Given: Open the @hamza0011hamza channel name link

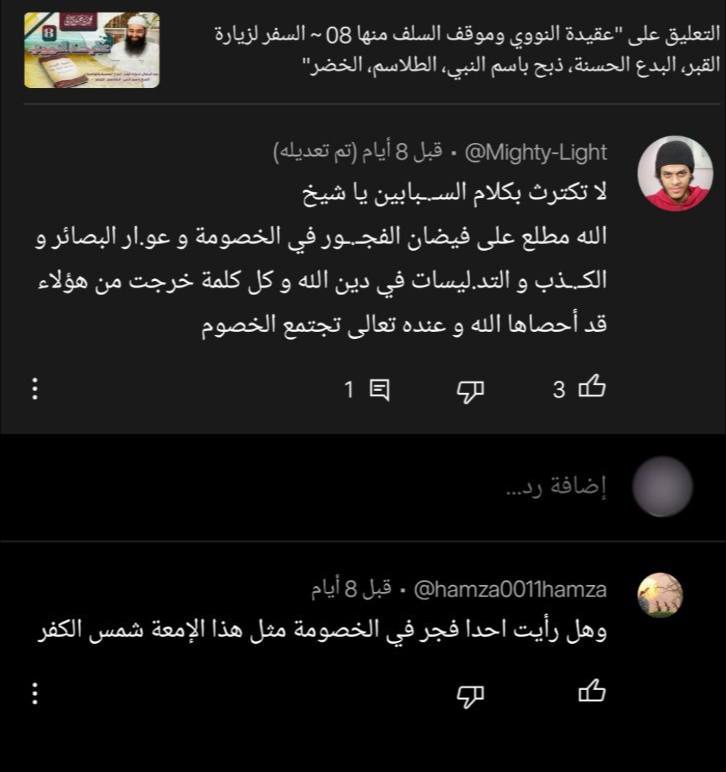Looking at the screenshot, I should (x=510, y=589).
